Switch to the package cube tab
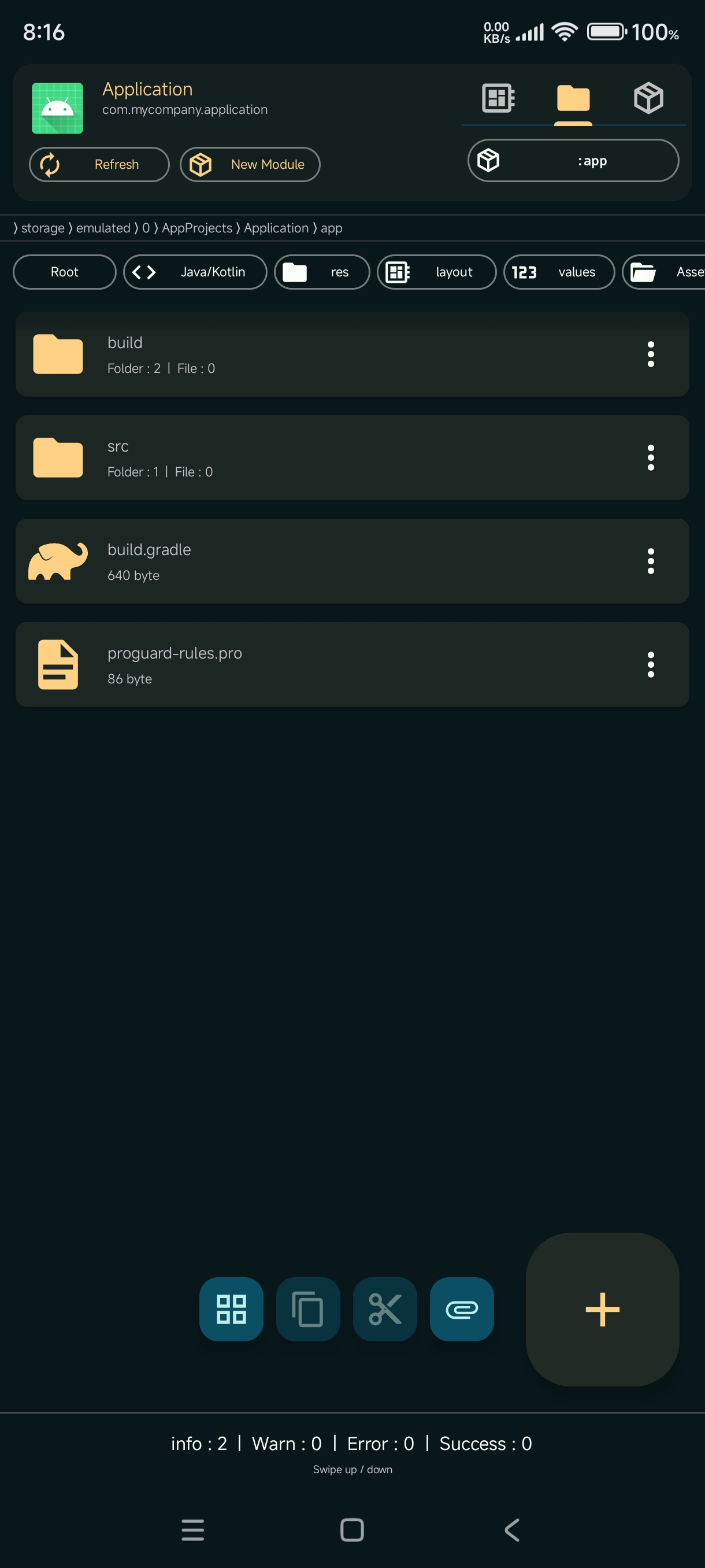This screenshot has height=1568, width=705. [x=648, y=98]
